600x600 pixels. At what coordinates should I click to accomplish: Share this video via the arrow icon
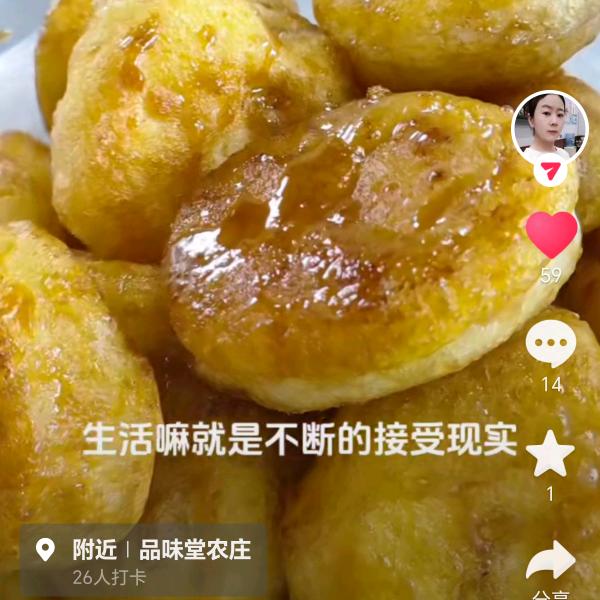(x=551, y=561)
